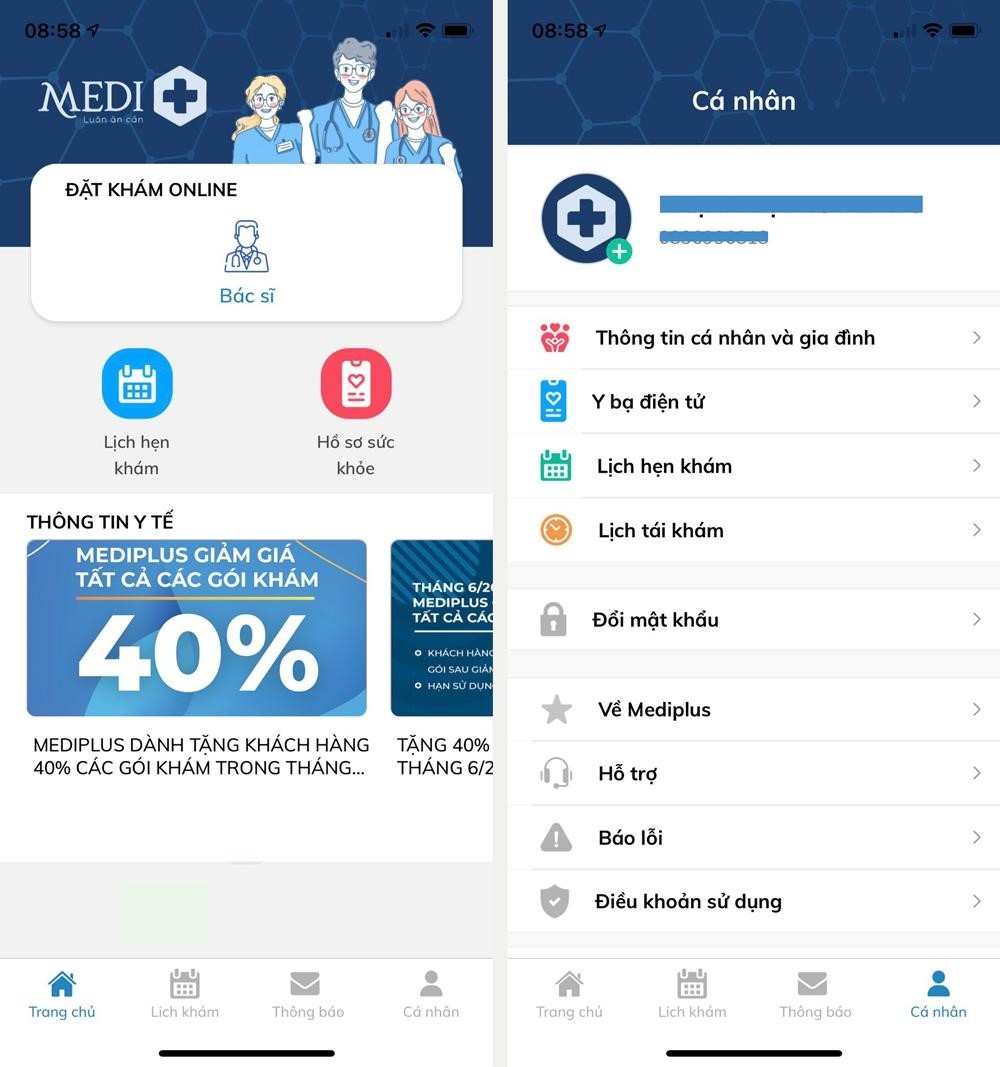Open the 40% discount Mediplus article card
The width and height of the screenshot is (1000, 1067).
coord(196,628)
